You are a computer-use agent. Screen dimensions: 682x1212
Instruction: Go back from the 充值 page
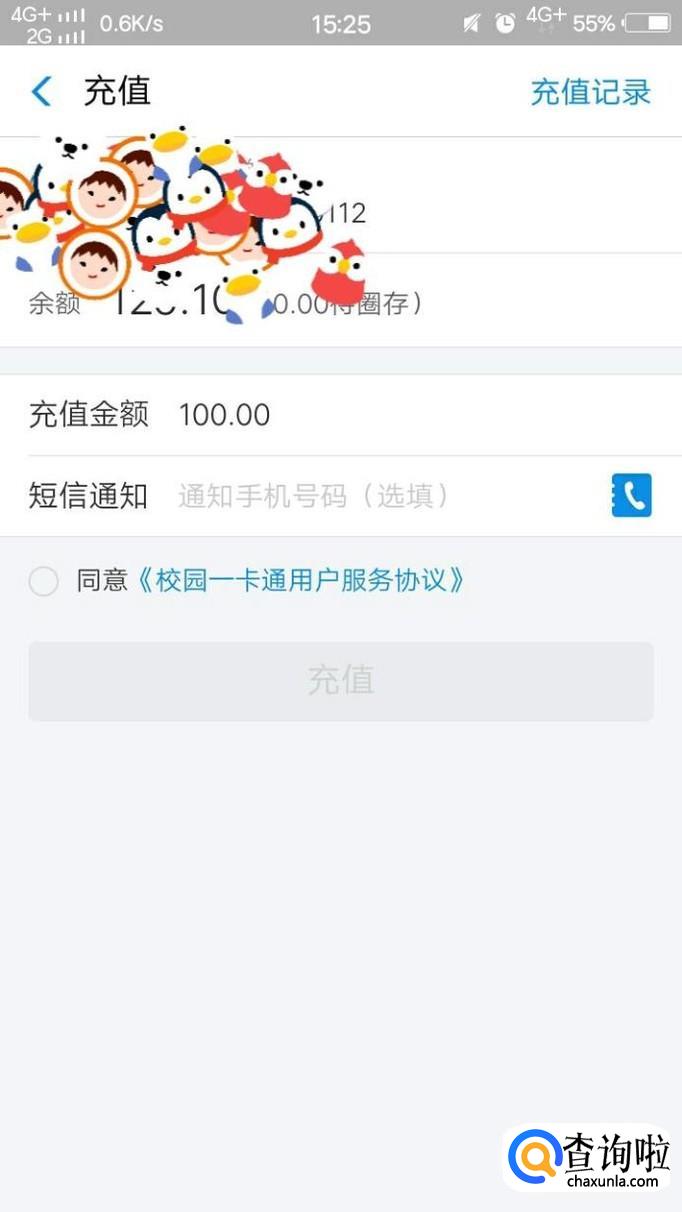click(42, 92)
